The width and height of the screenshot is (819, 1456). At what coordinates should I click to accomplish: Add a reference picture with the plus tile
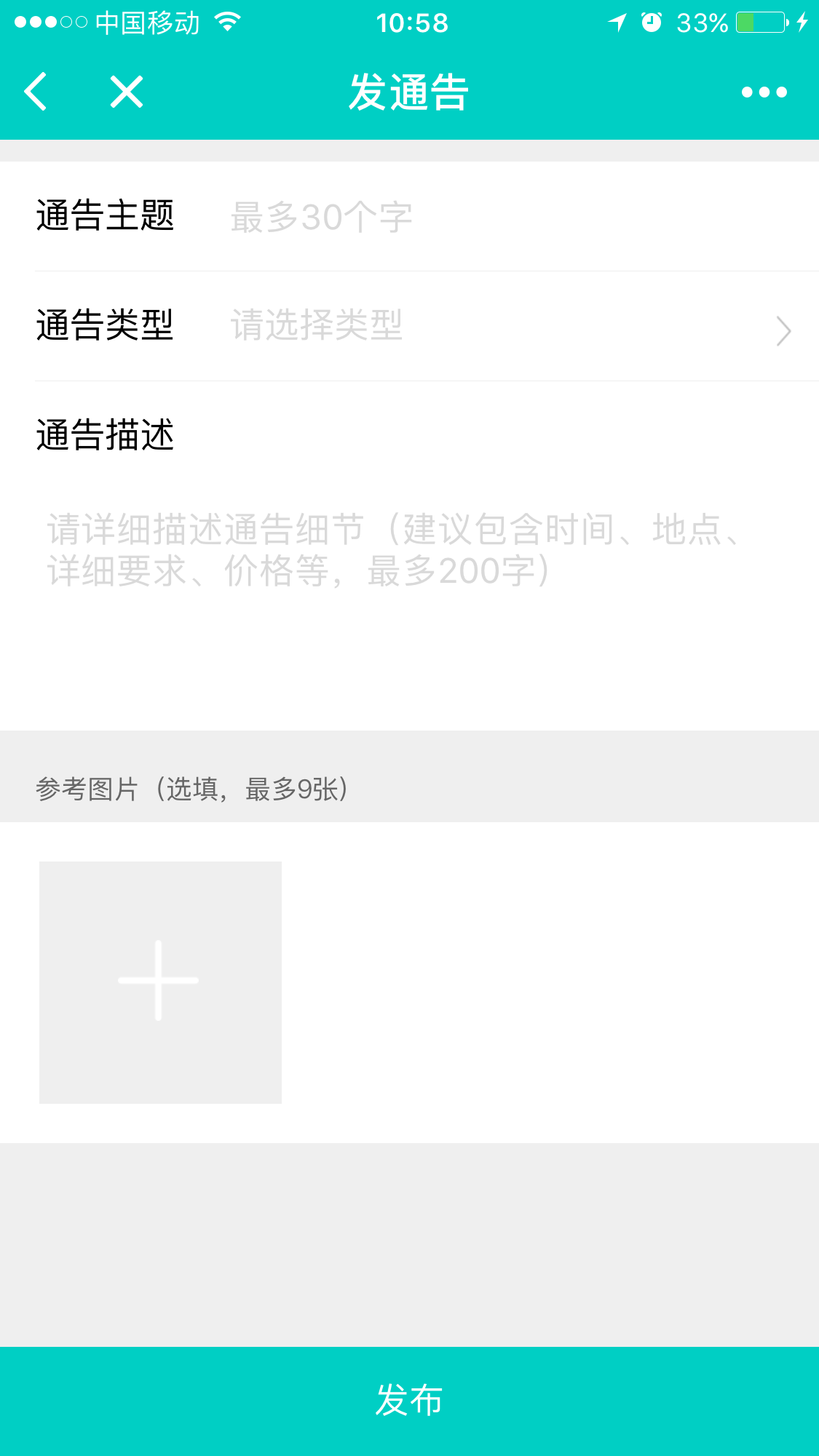tap(160, 982)
